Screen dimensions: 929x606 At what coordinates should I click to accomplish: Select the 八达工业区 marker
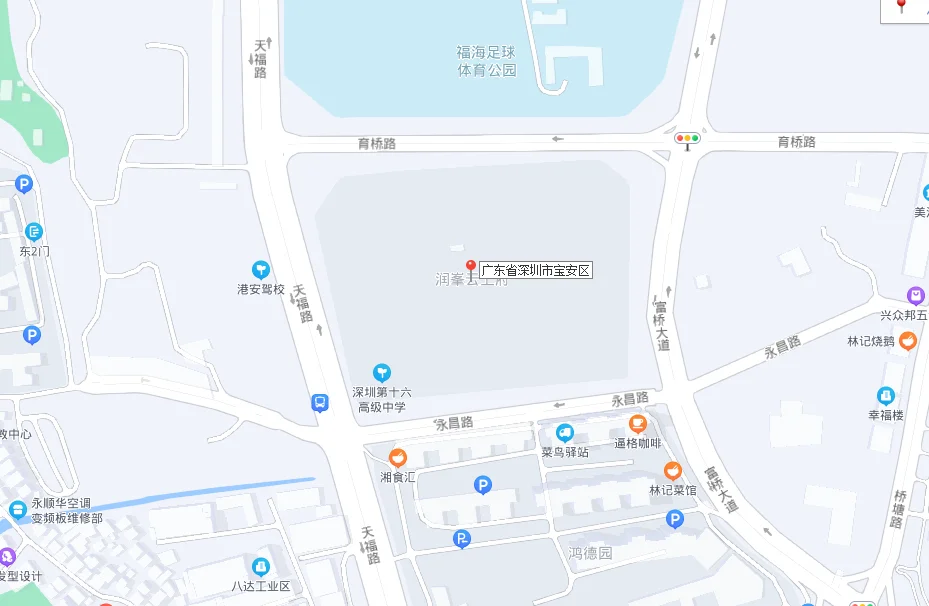[261, 567]
